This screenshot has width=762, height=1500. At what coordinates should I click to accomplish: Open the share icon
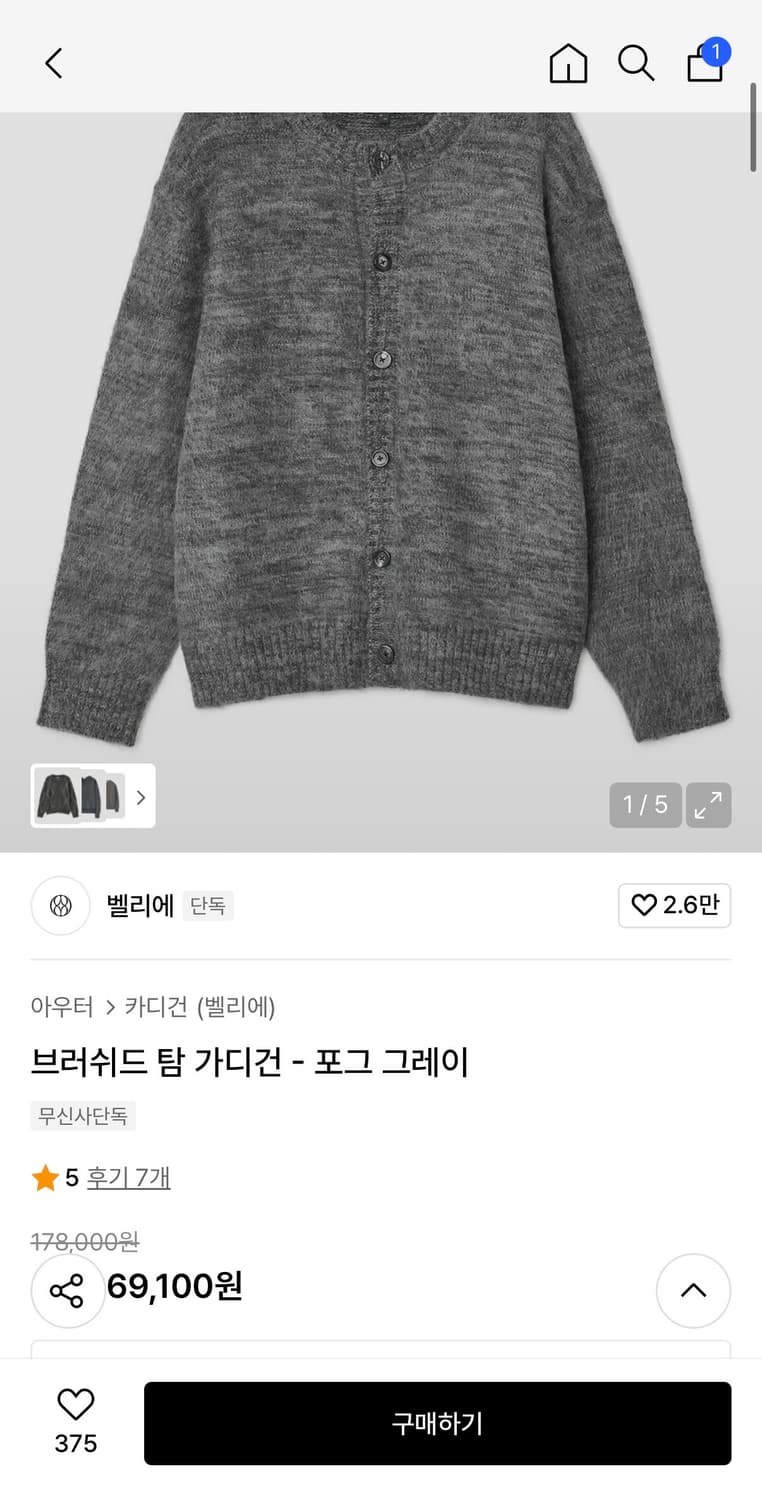(67, 1290)
